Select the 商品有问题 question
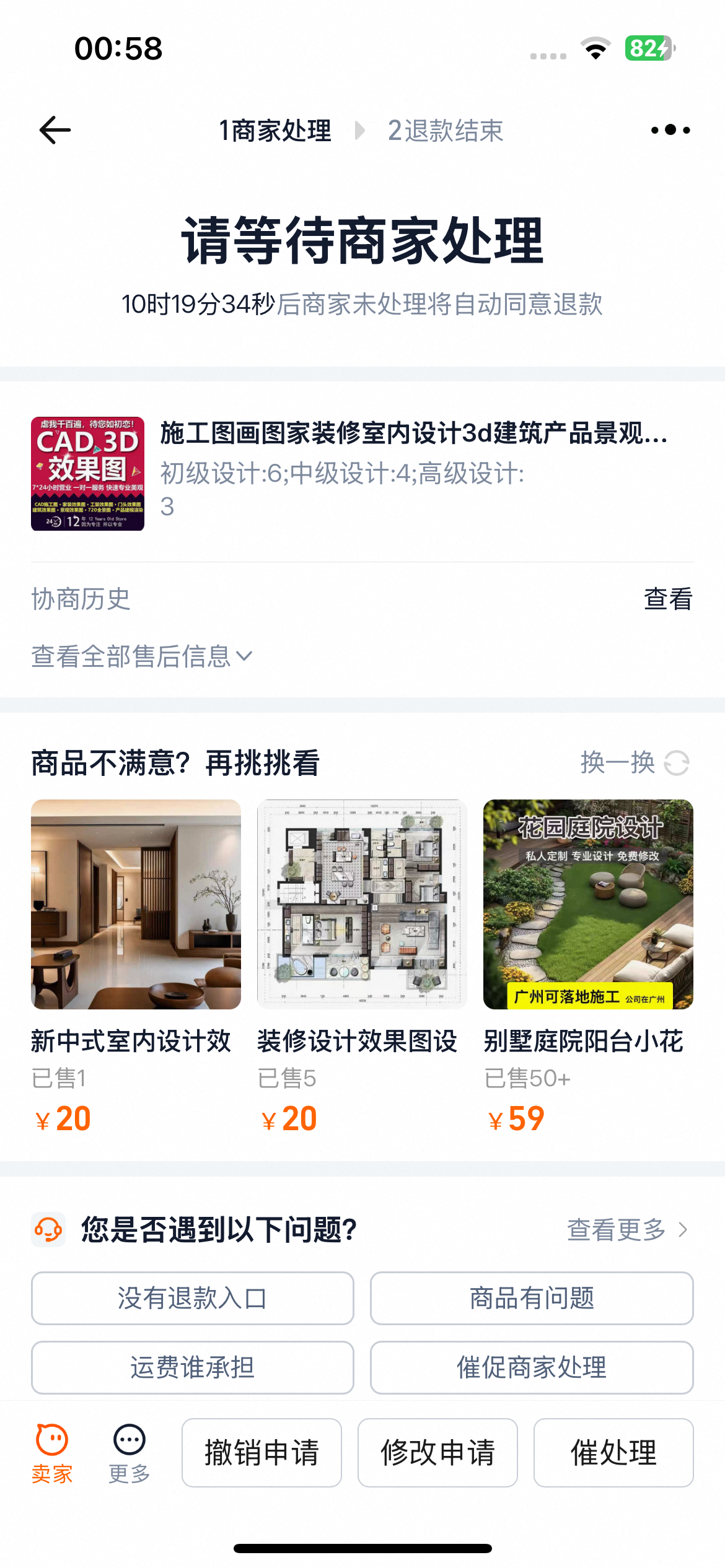 click(532, 1298)
